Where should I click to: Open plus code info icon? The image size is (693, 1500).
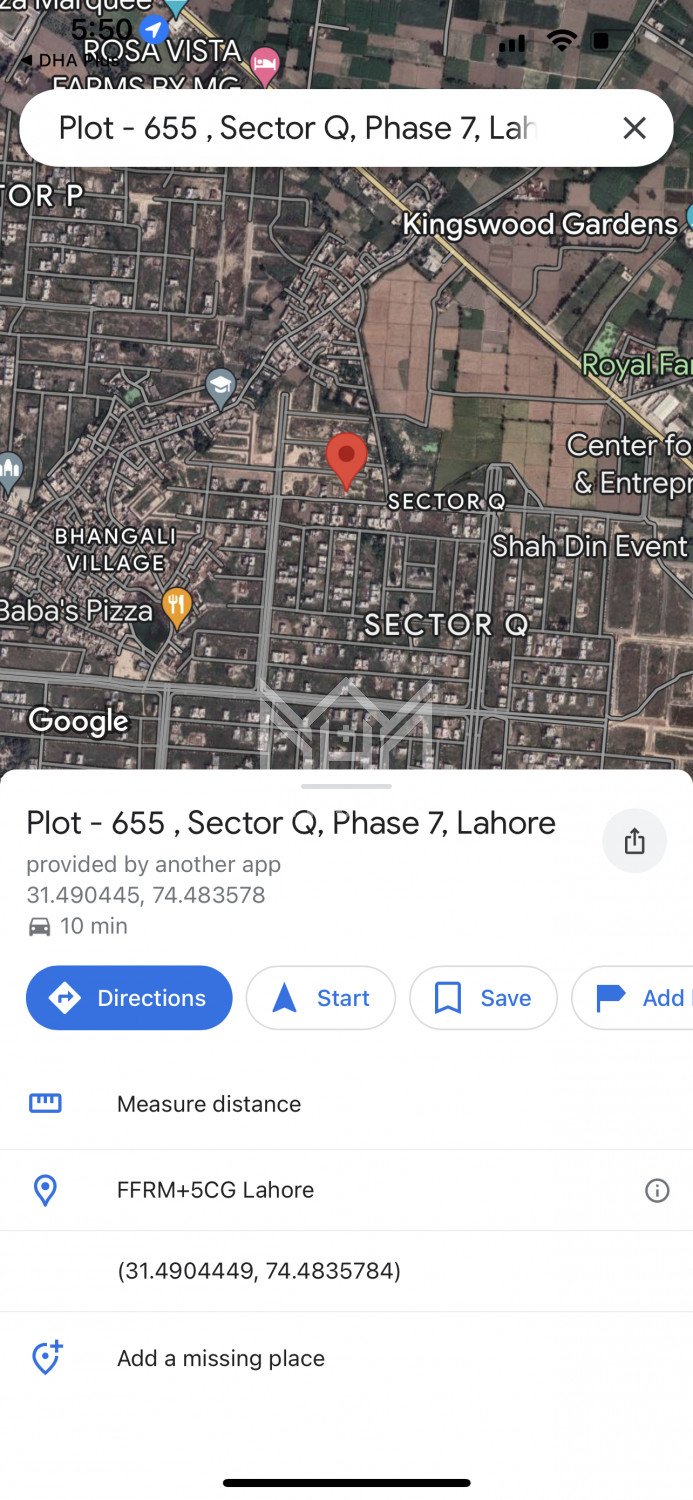(x=657, y=1190)
